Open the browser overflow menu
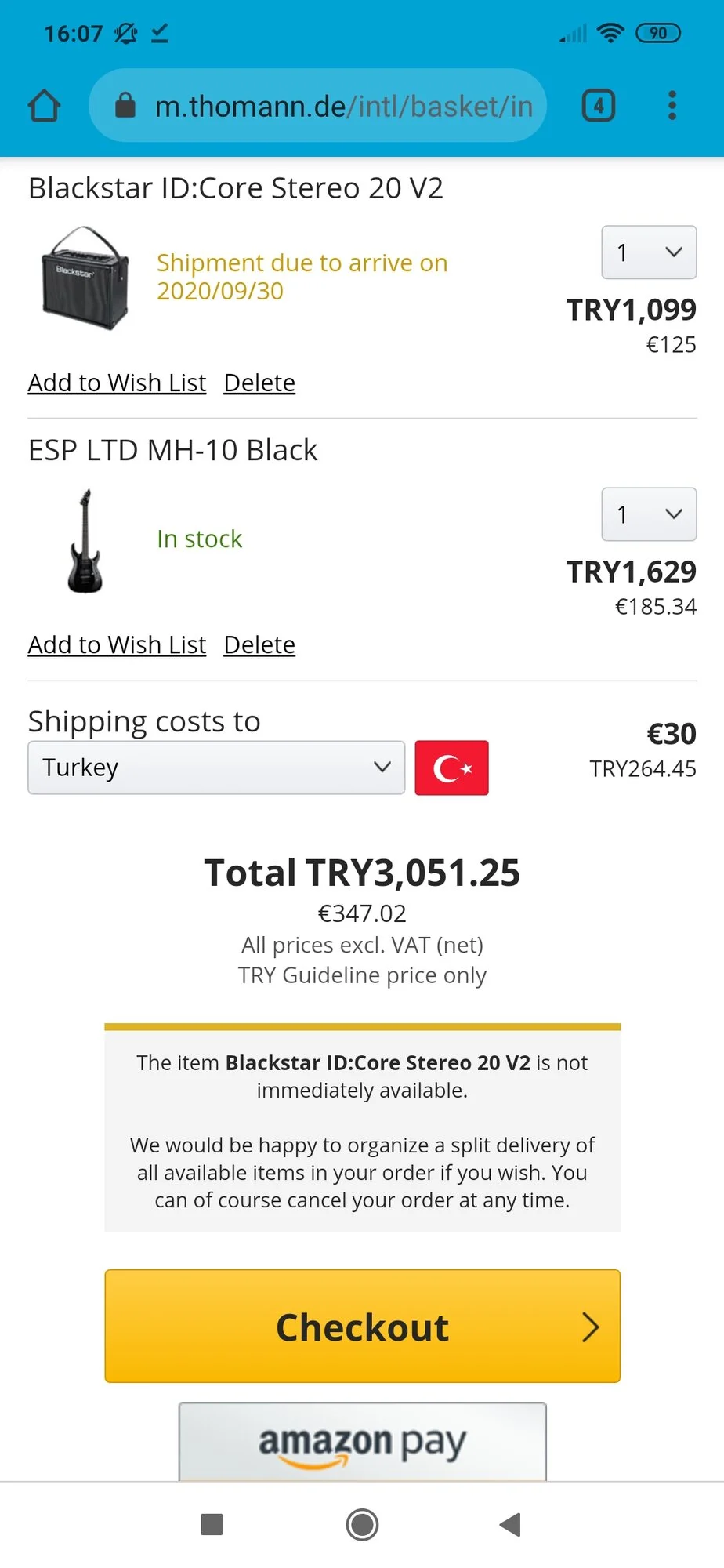This screenshot has width=724, height=1568. click(x=672, y=106)
